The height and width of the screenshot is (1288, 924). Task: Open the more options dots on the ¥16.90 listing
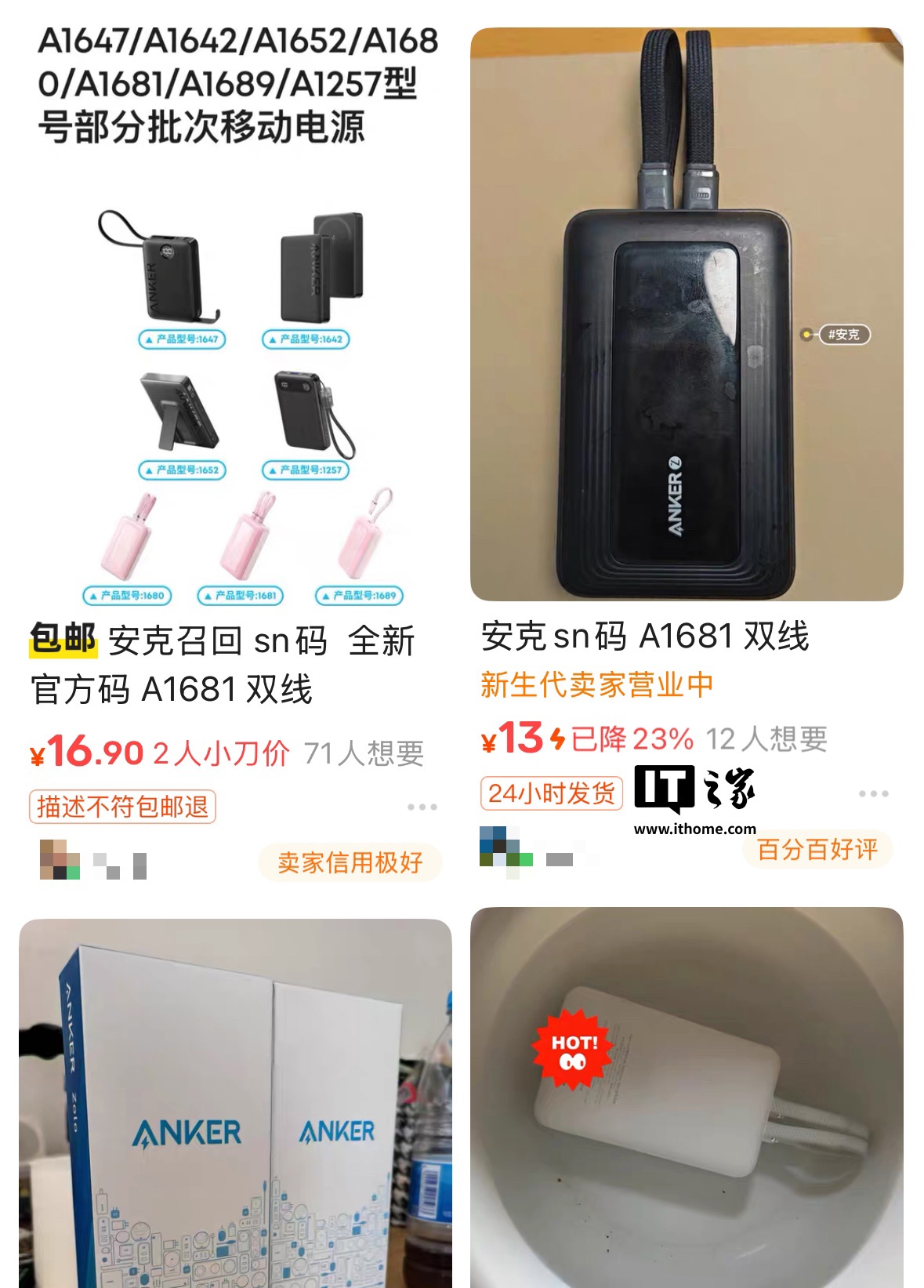tap(422, 807)
